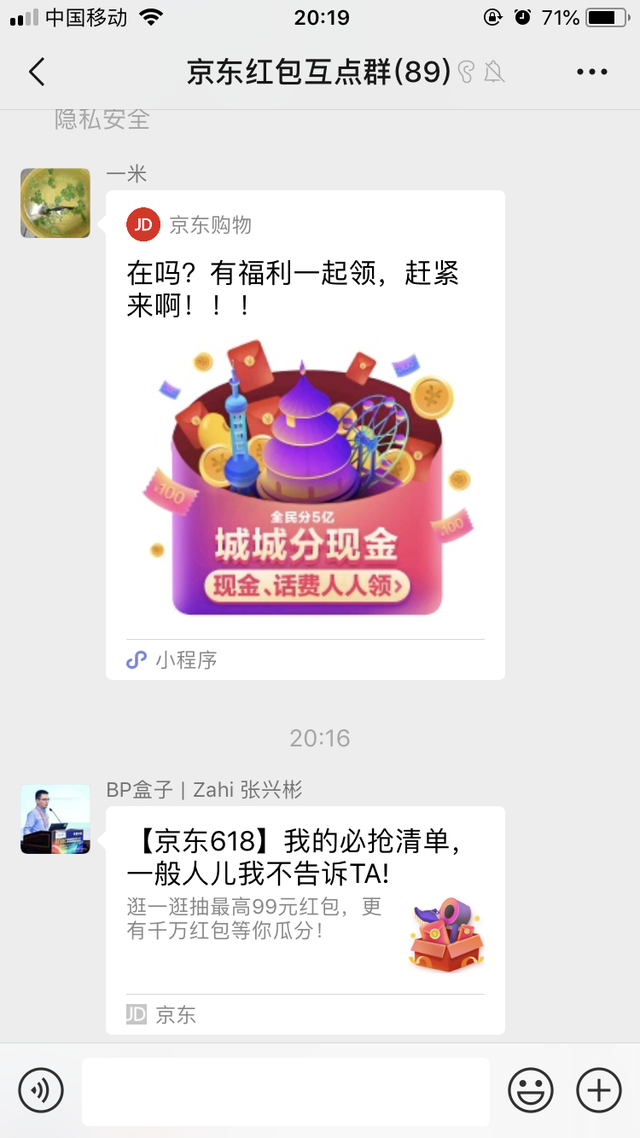Screen dimensions: 640x1138
Task: Go back from the 京东红包互点群 chat
Action: click(x=37, y=72)
